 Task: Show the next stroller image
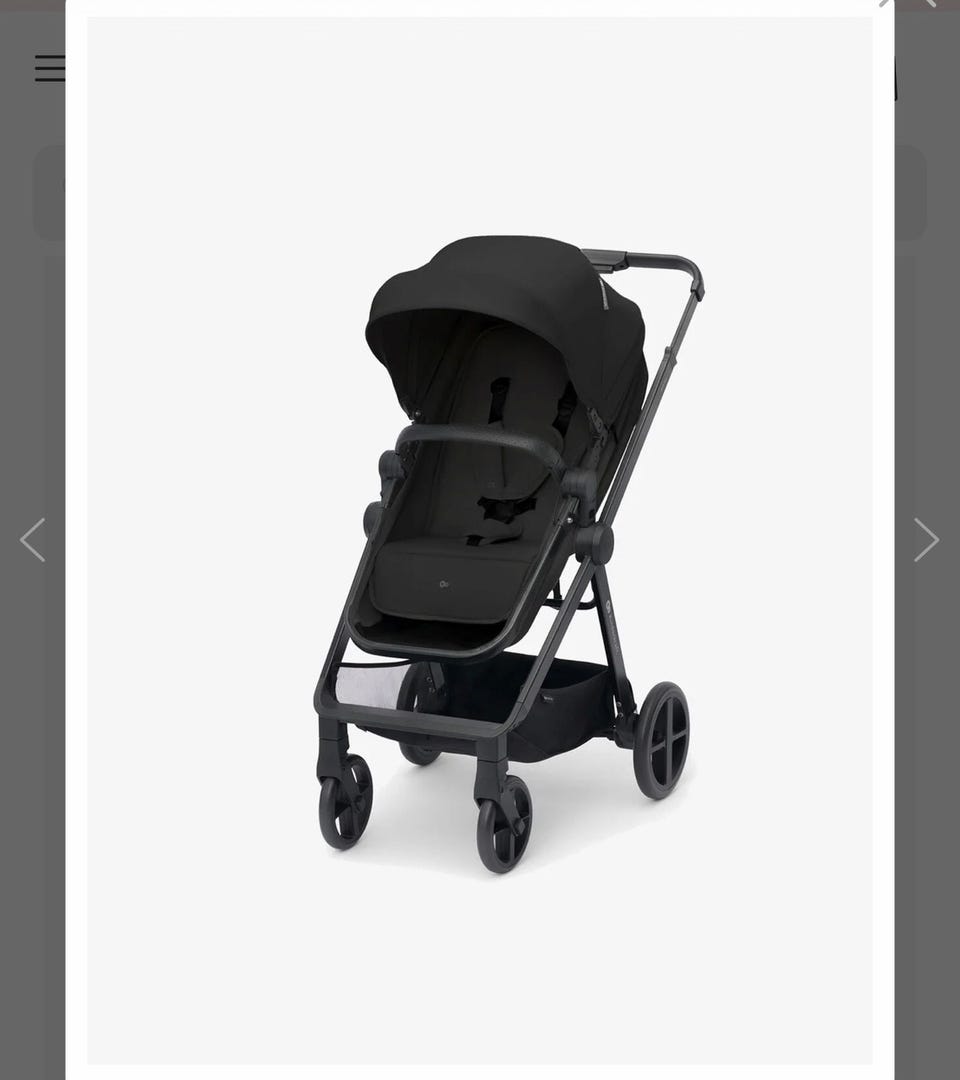(926, 540)
